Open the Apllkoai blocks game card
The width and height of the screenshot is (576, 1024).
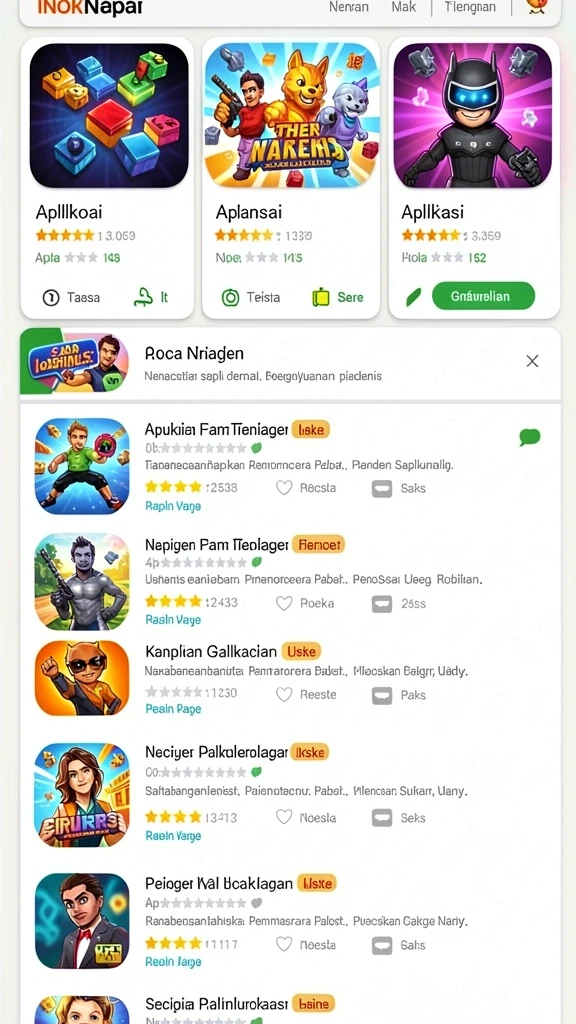(108, 178)
